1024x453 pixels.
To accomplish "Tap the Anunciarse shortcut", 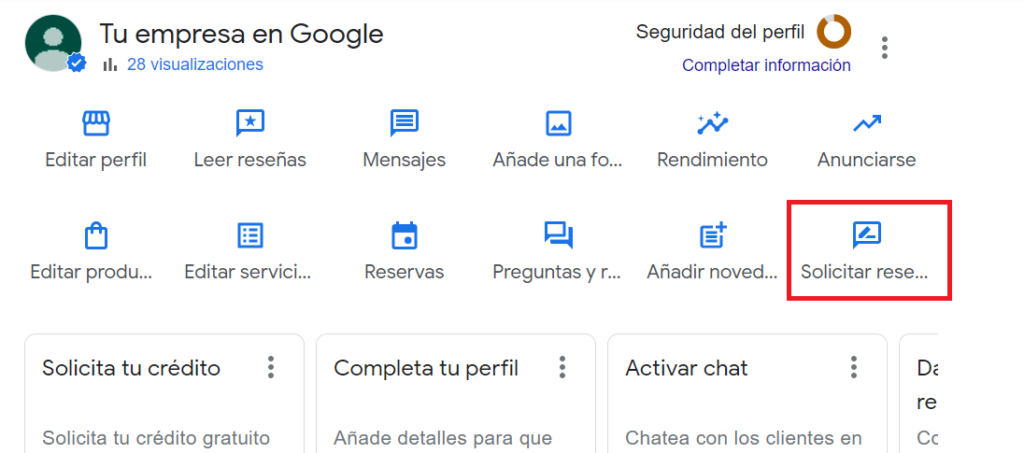I will click(x=866, y=140).
